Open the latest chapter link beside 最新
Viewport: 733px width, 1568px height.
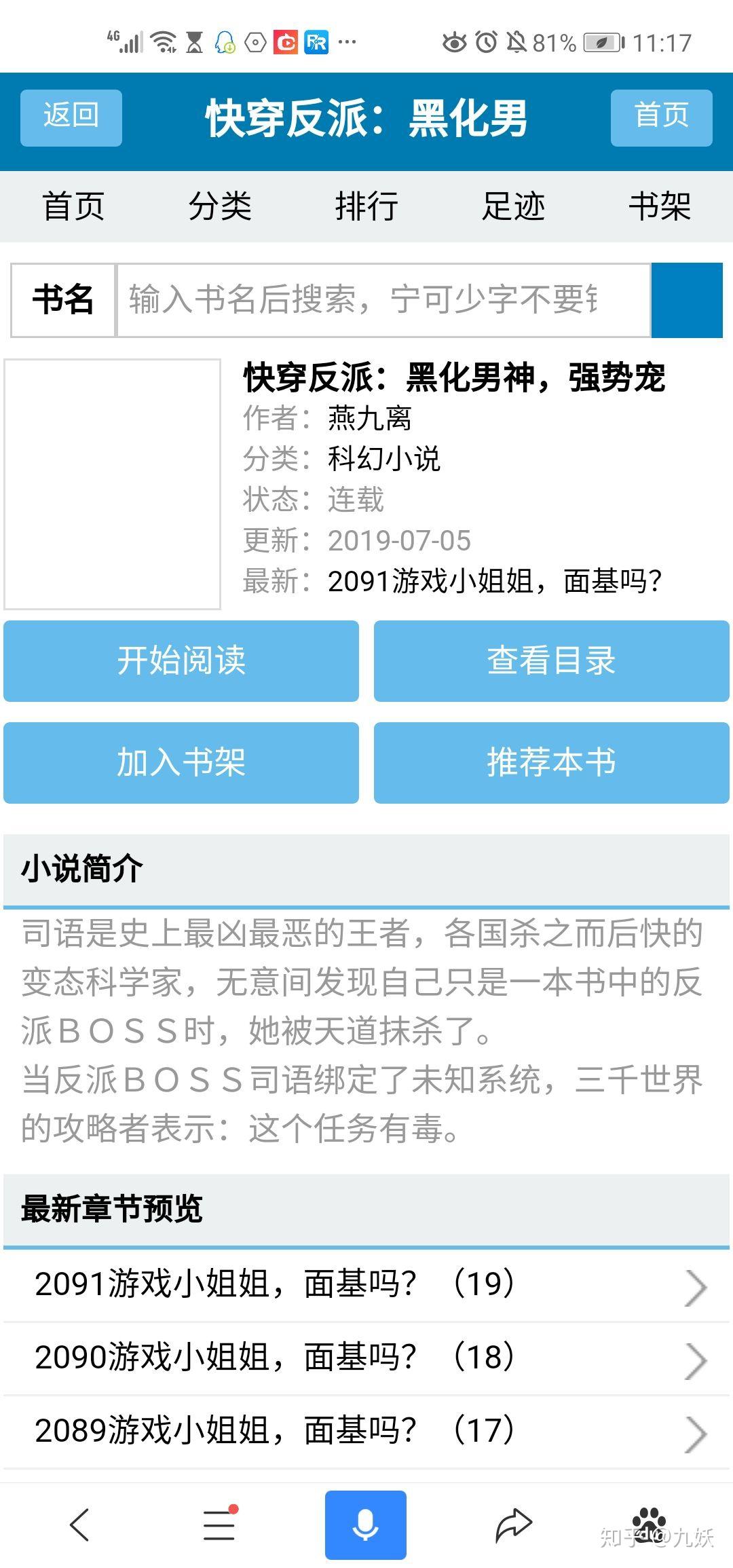(x=494, y=582)
